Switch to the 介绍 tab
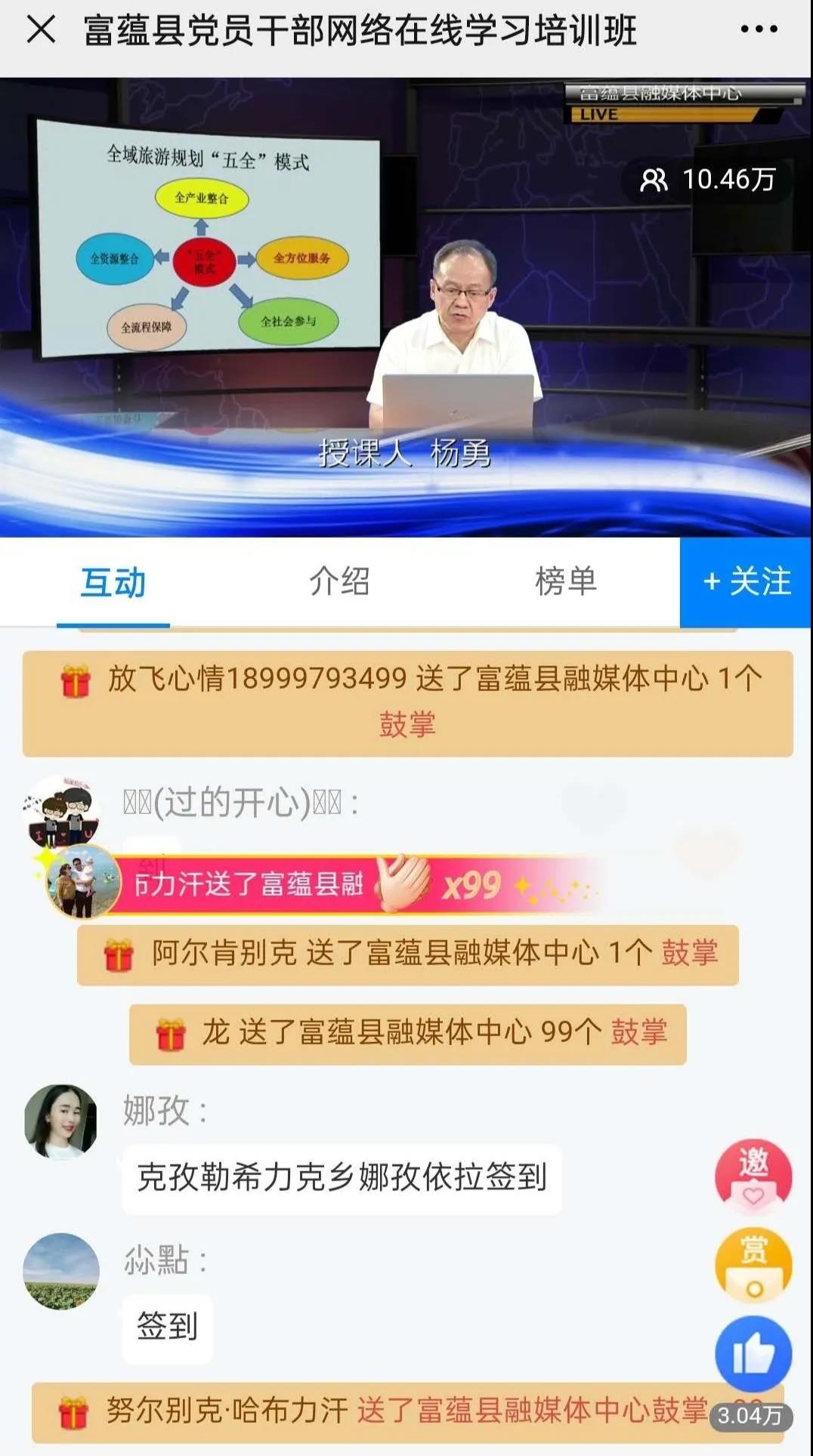813x1456 pixels. point(339,582)
